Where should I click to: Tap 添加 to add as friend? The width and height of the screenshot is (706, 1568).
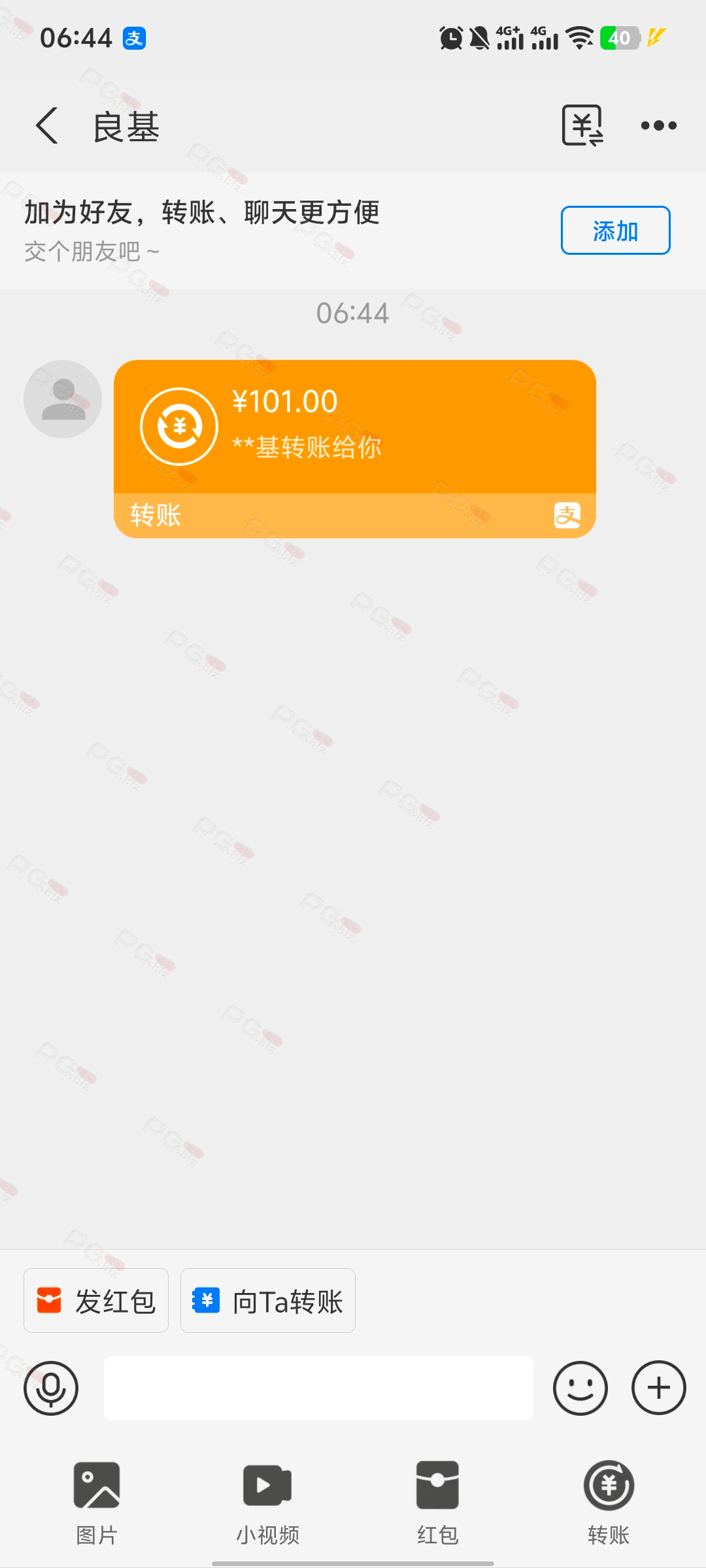click(x=615, y=231)
